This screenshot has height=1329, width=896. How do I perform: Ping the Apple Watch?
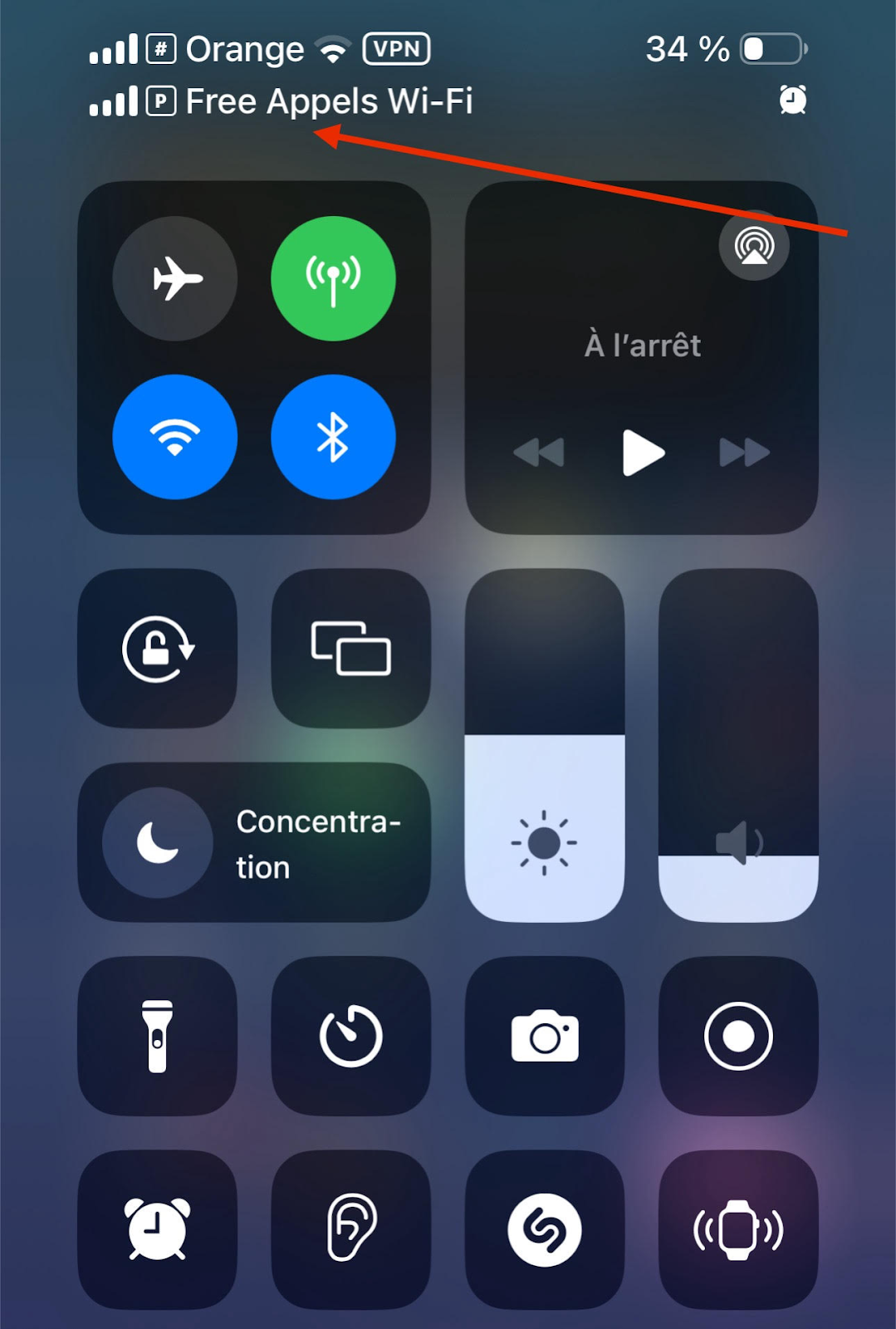point(738,1229)
